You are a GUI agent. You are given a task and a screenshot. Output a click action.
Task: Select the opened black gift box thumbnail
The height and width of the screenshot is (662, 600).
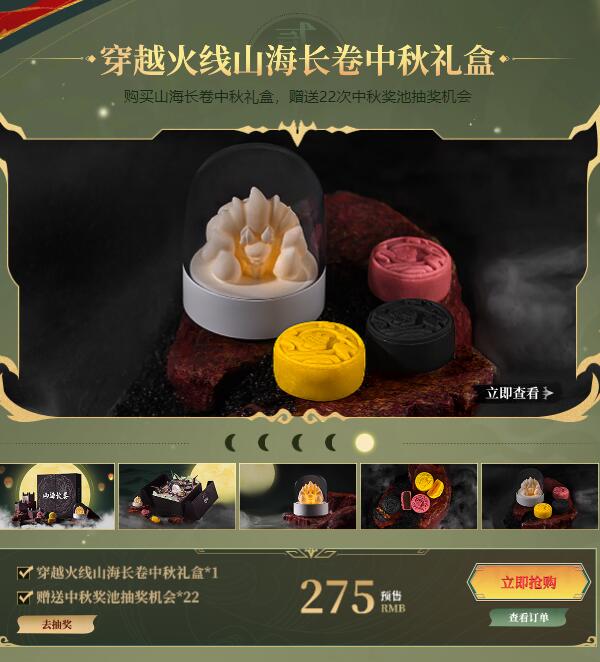click(177, 496)
